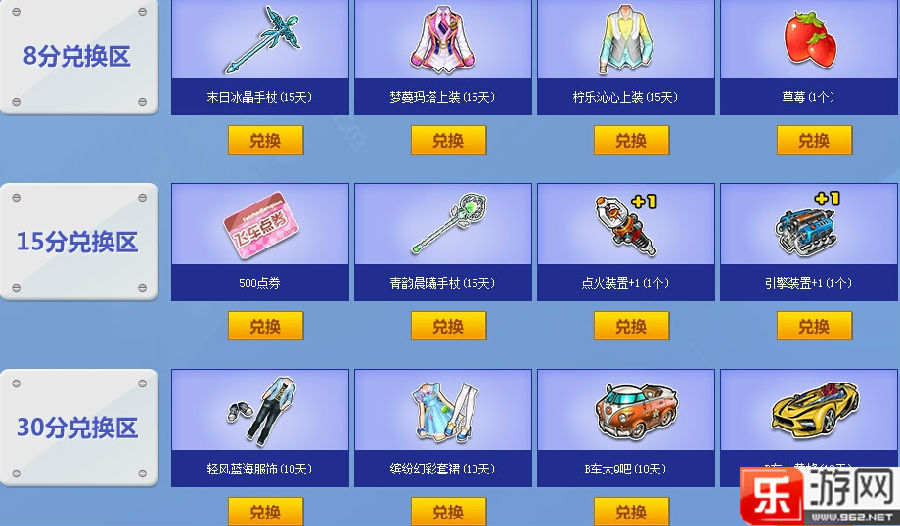Redeem the 青韵晨曦手杖 staff

point(448,326)
